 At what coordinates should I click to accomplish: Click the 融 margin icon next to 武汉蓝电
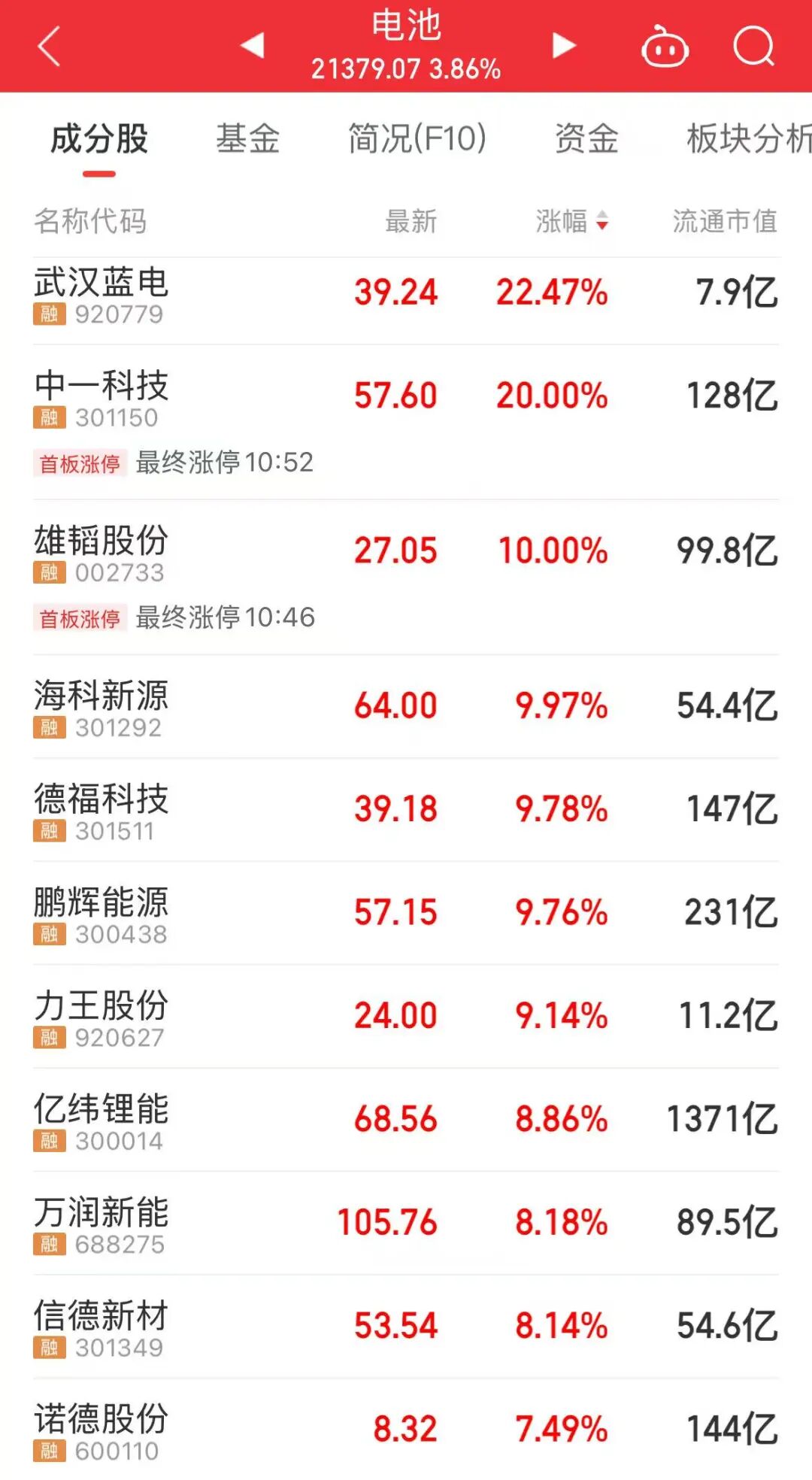pyautogui.click(x=48, y=316)
